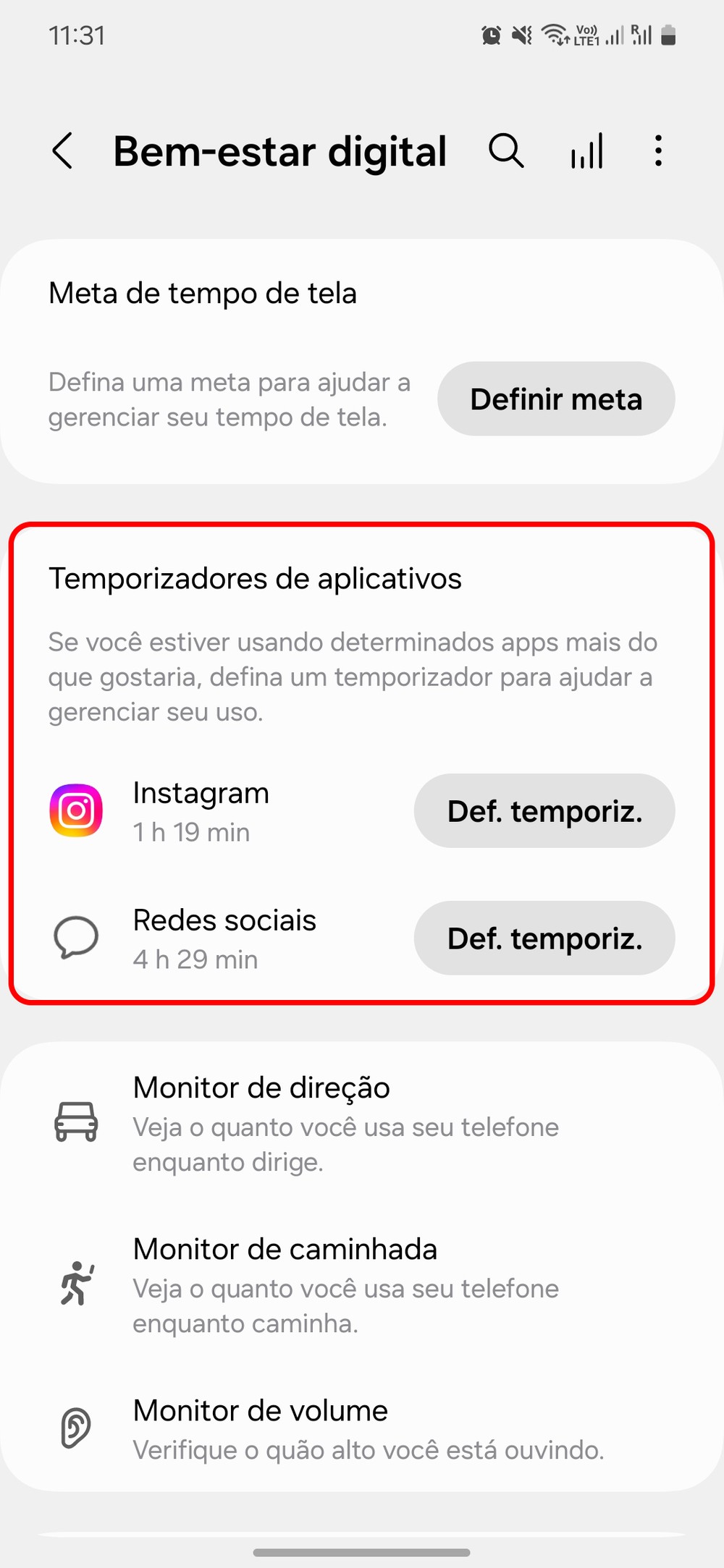Open the usage statistics chart icon
This screenshot has width=724, height=1568.
(586, 151)
